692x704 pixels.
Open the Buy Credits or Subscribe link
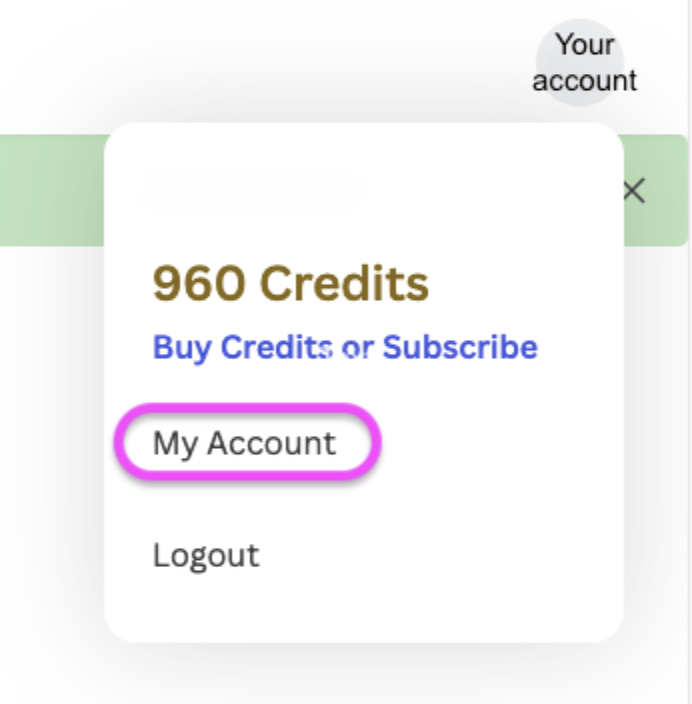pyautogui.click(x=345, y=348)
